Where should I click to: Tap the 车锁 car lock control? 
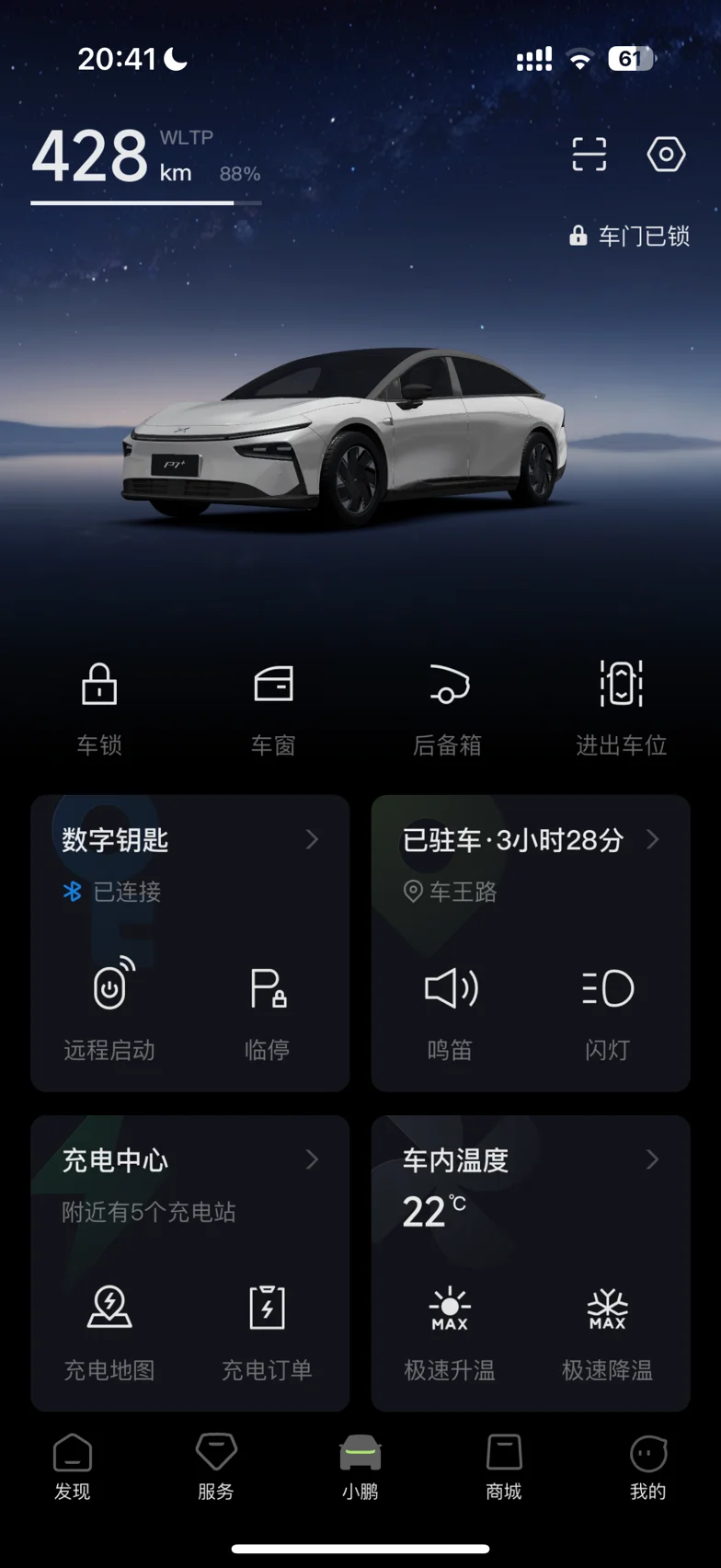pos(99,709)
